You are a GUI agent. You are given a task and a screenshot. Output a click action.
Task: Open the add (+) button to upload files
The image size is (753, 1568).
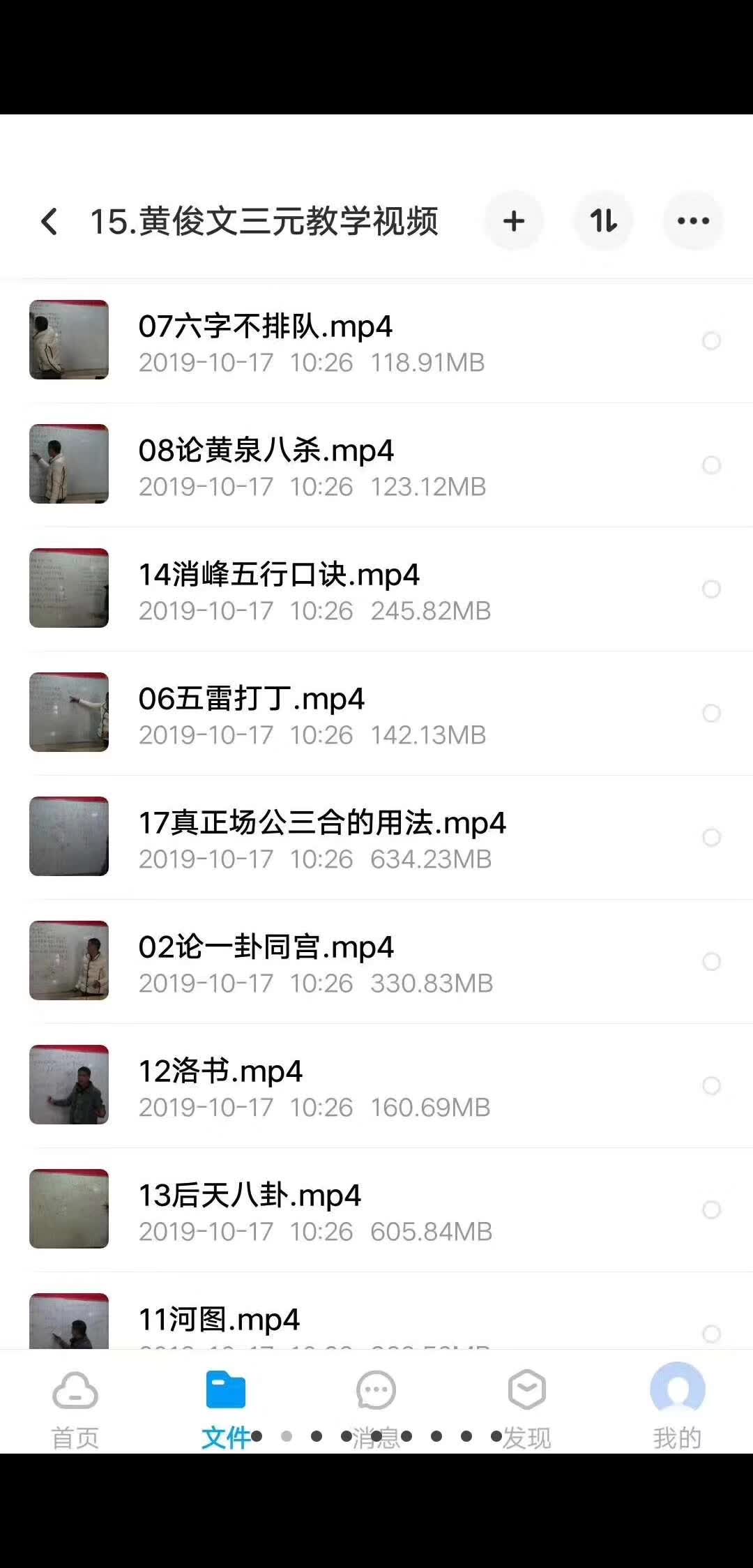(x=514, y=220)
